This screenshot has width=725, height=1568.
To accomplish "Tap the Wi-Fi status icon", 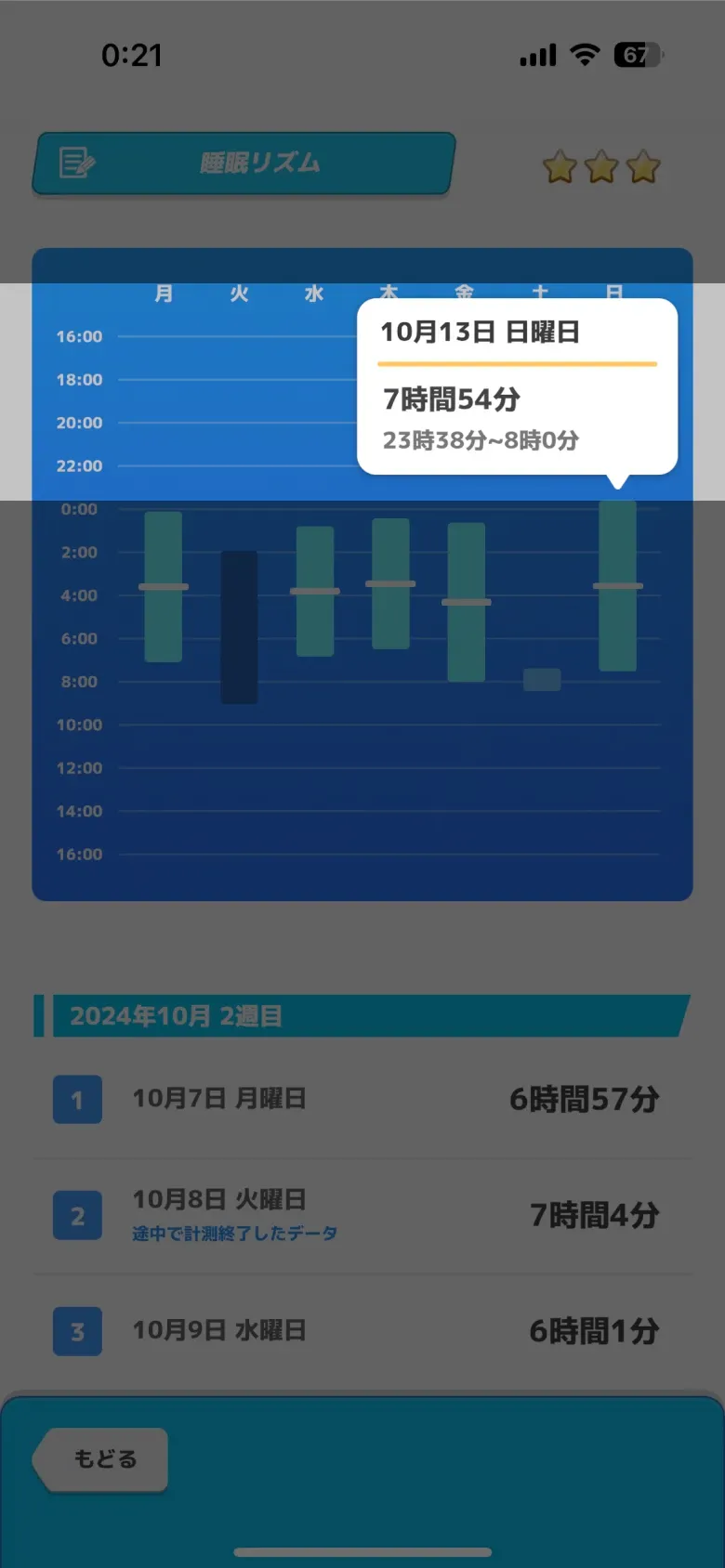I will [x=586, y=54].
